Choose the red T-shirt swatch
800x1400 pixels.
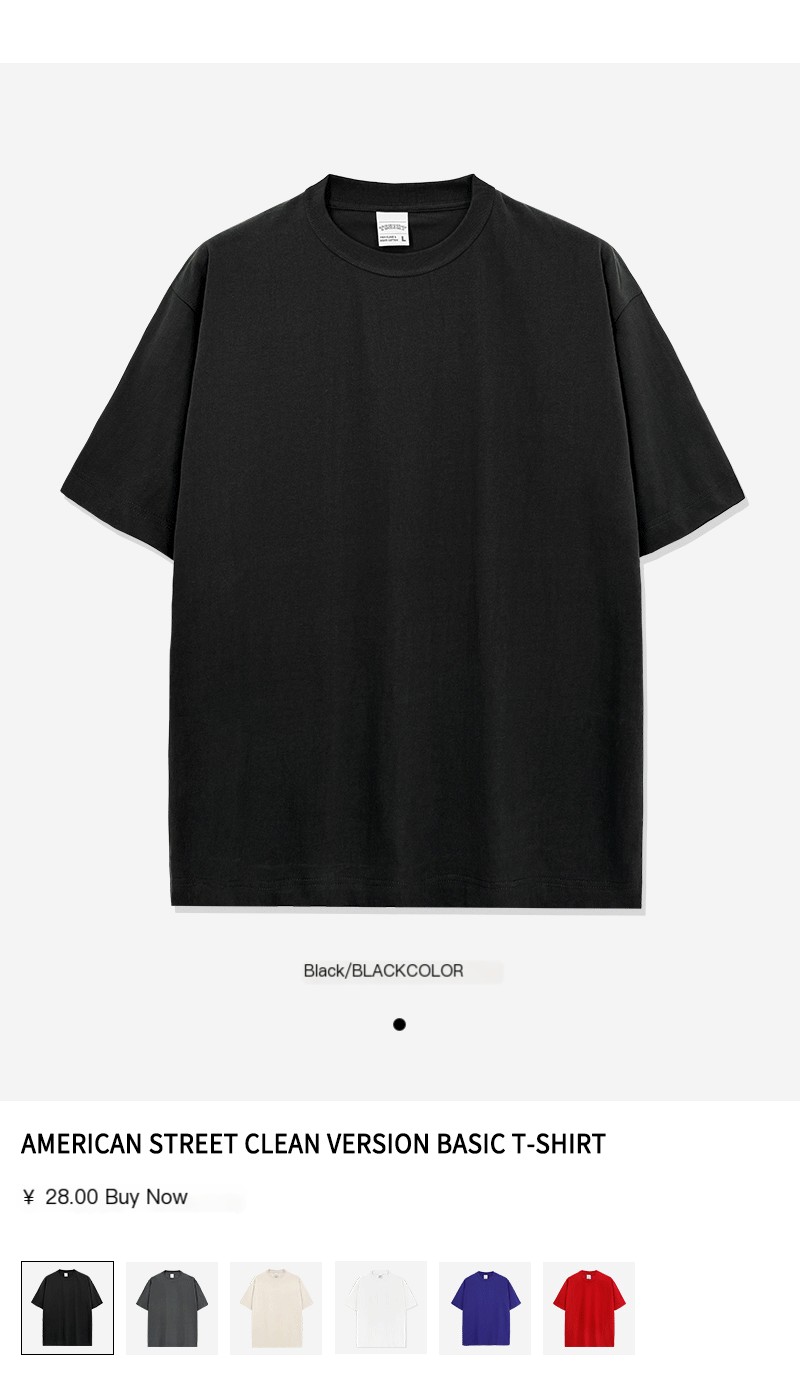point(588,1308)
